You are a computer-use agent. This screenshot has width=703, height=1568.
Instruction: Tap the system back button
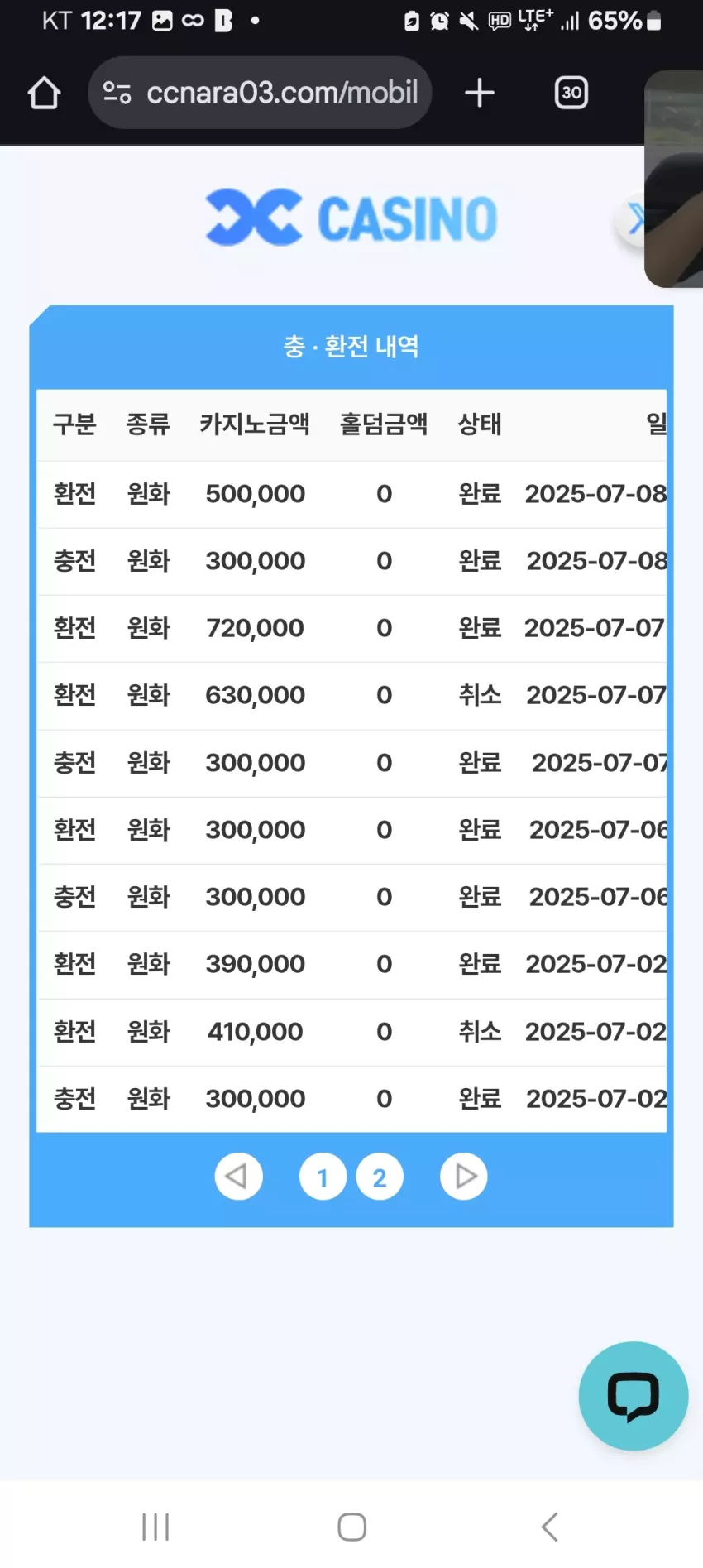click(x=550, y=1527)
